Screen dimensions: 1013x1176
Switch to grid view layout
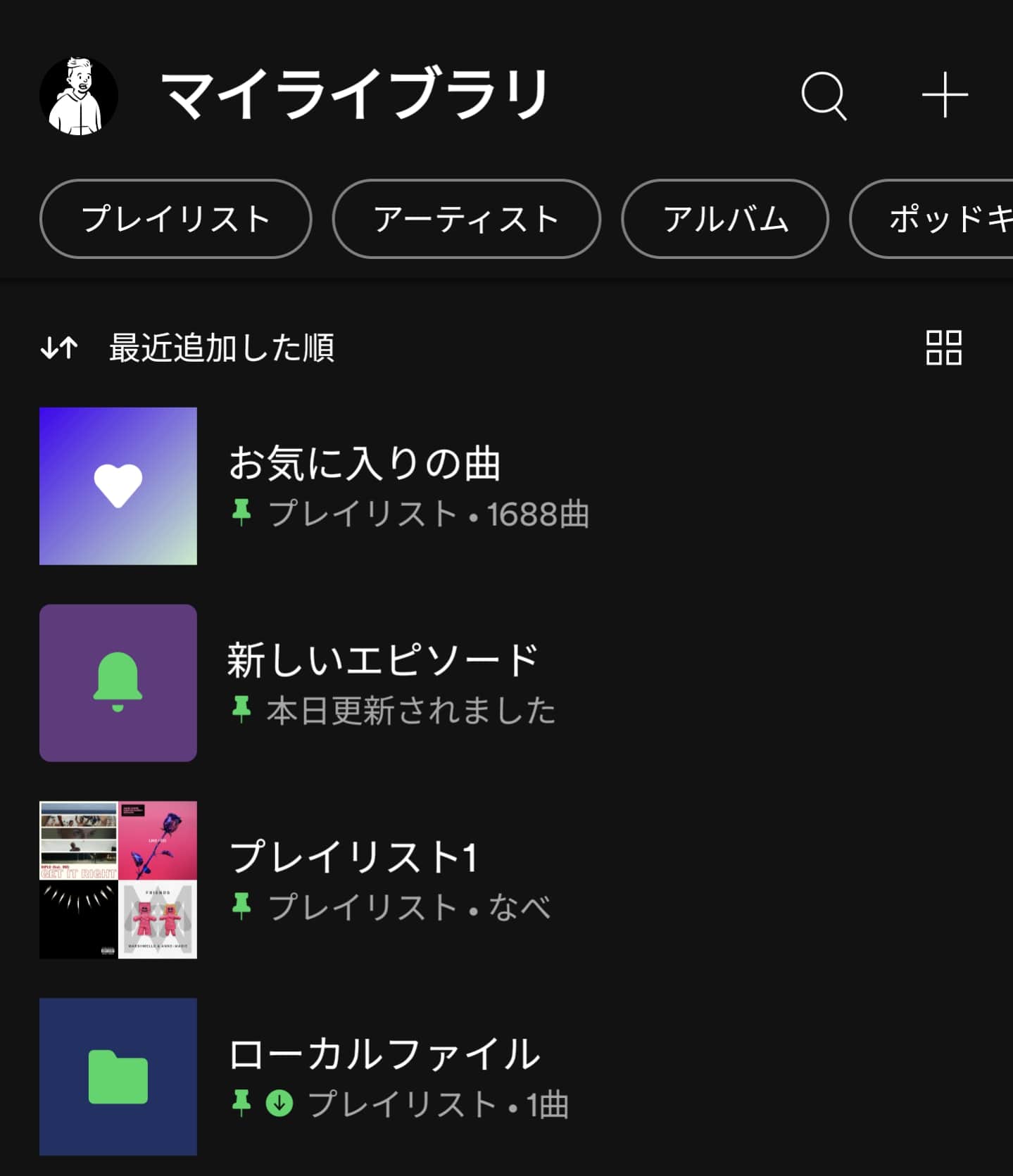pyautogui.click(x=943, y=348)
